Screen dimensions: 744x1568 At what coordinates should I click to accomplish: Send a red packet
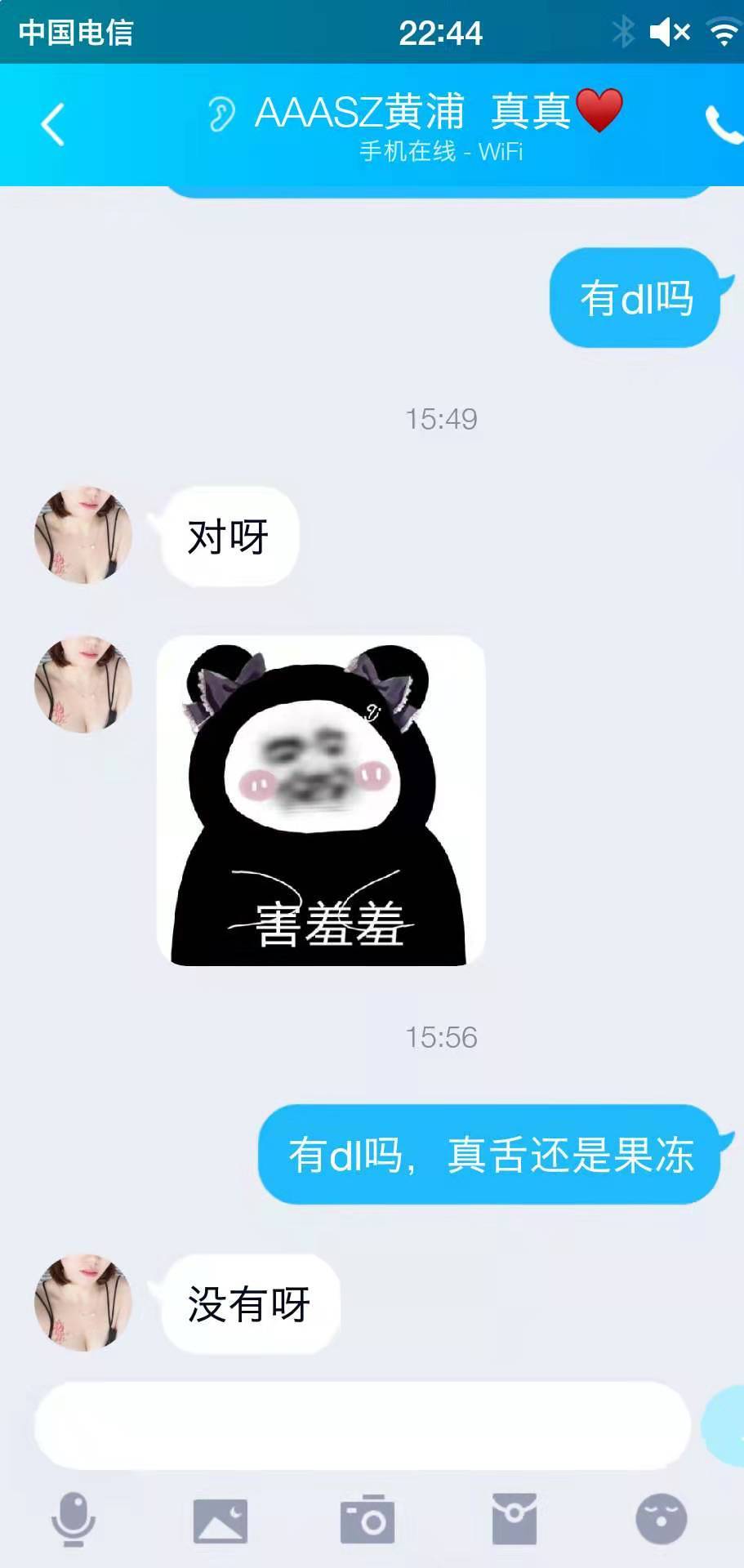[514, 1519]
